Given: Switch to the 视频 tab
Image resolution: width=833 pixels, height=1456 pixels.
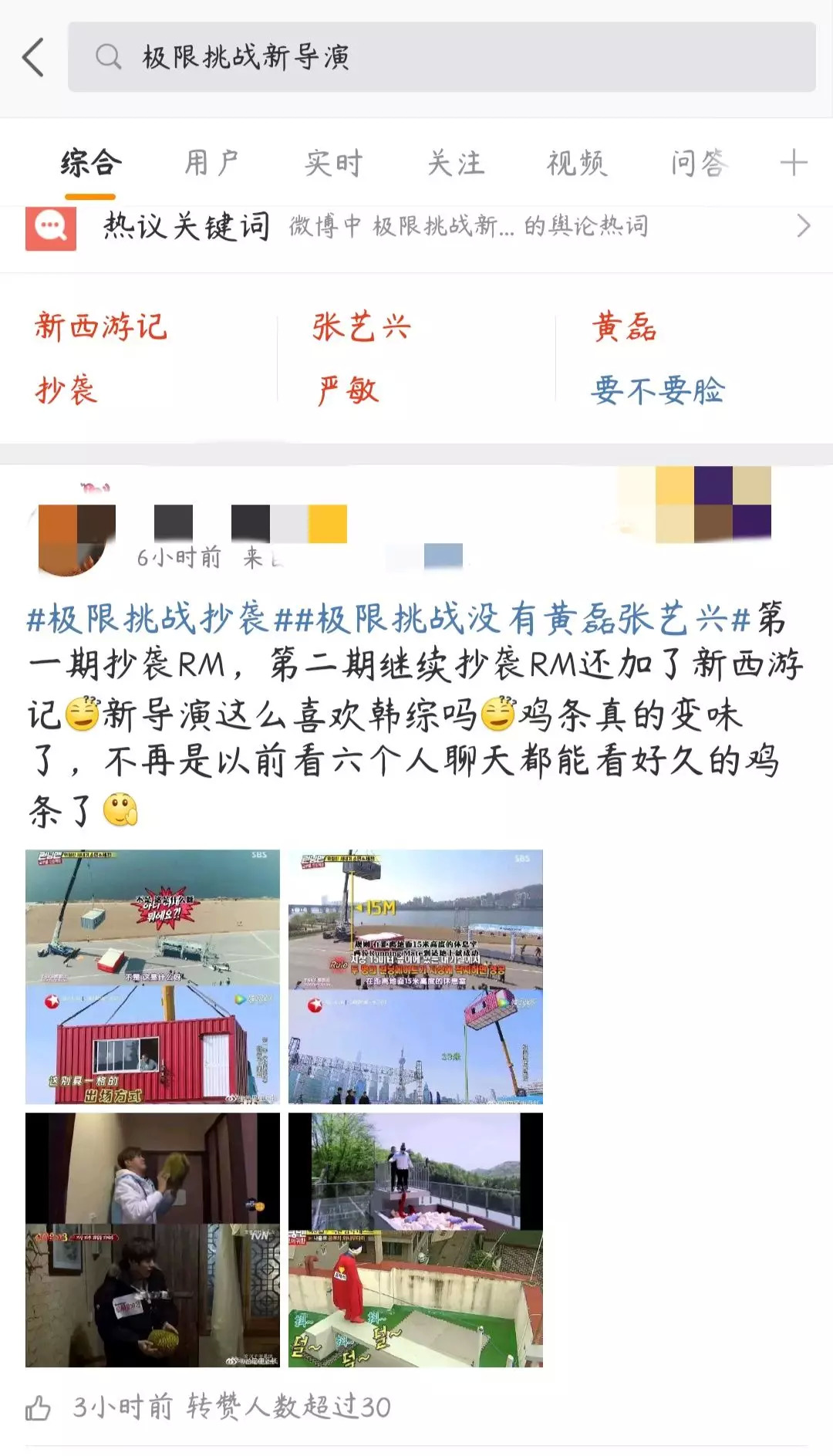Looking at the screenshot, I should (x=577, y=164).
